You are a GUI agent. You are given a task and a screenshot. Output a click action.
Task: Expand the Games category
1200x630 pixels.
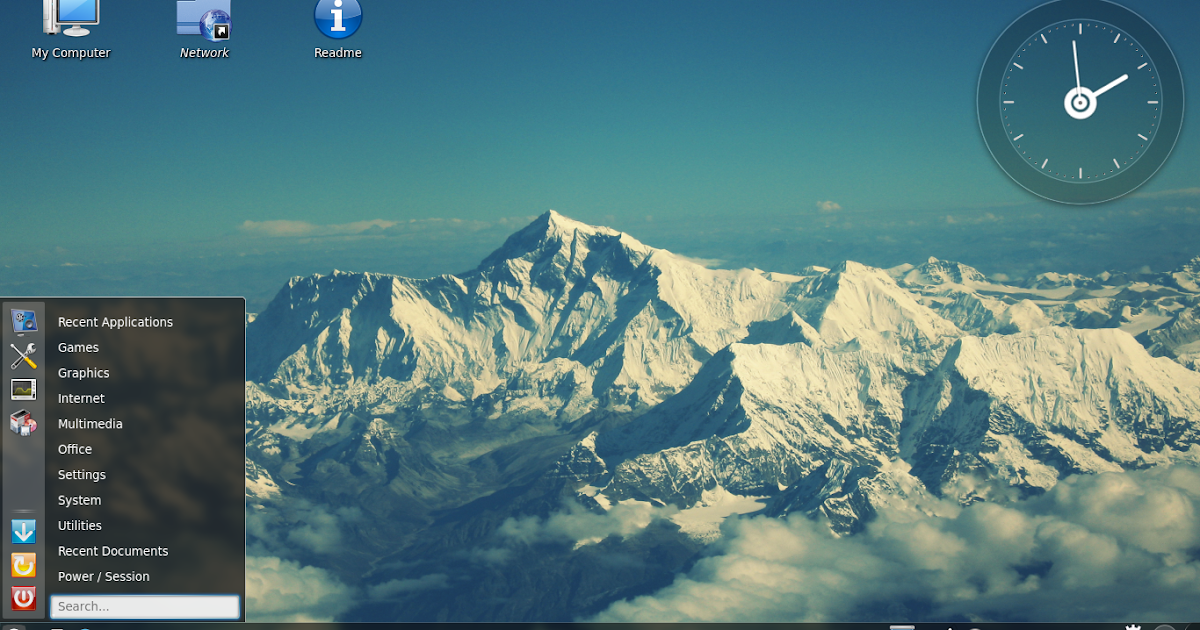(78, 348)
